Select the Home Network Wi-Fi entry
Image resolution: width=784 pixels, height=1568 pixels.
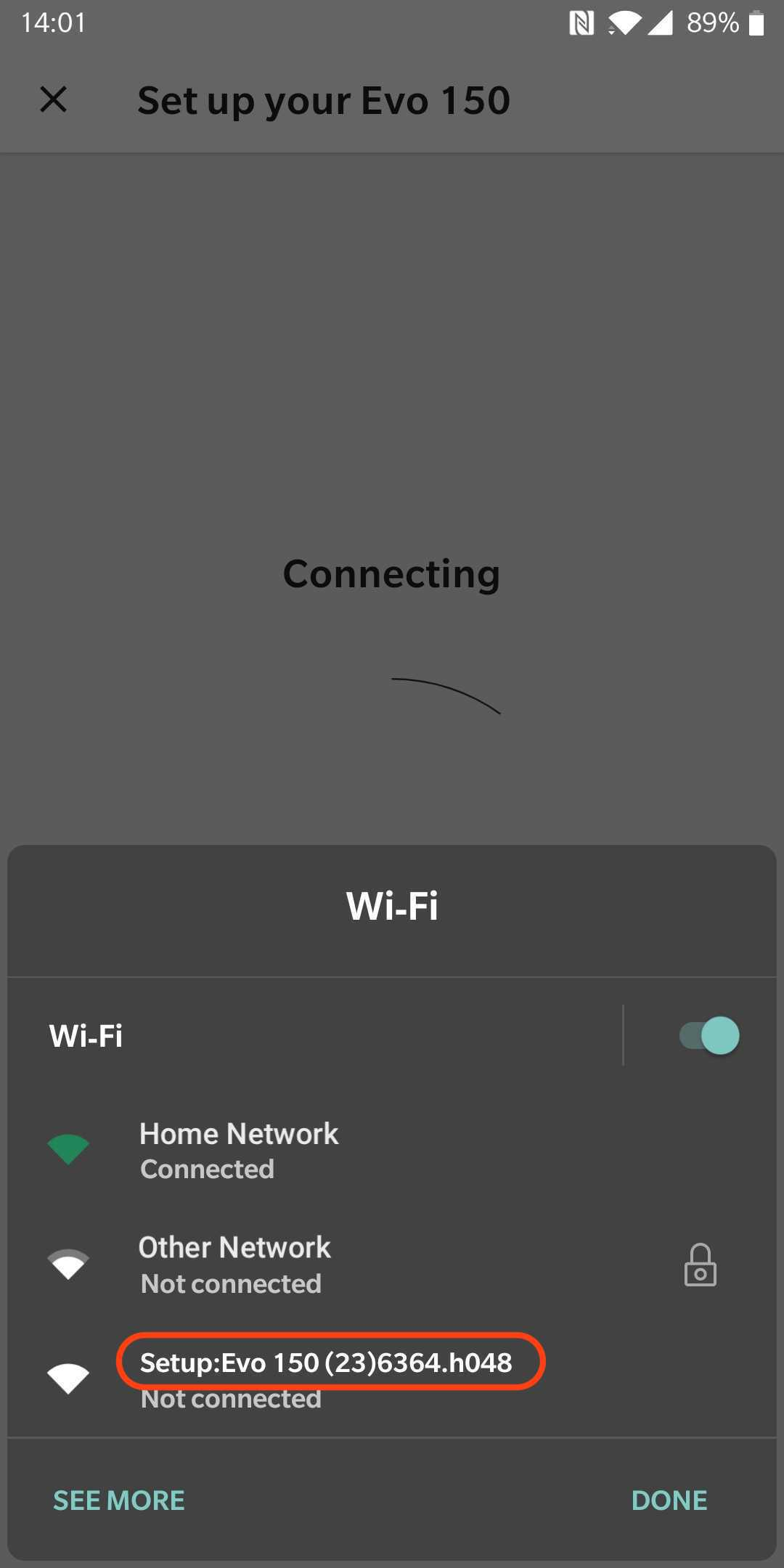tap(240, 1151)
